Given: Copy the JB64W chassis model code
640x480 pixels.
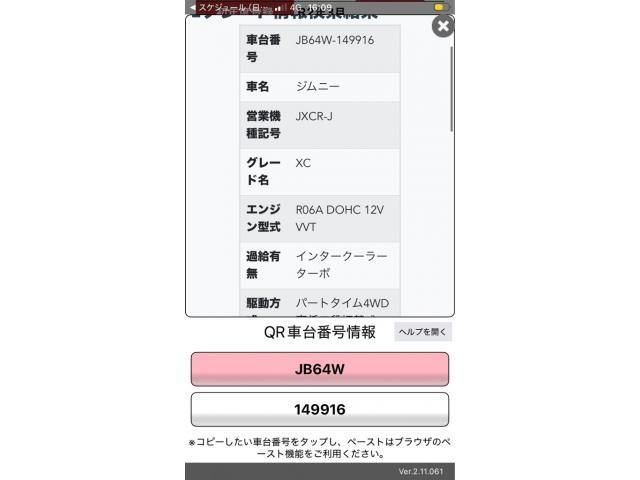Looking at the screenshot, I should 320,369.
